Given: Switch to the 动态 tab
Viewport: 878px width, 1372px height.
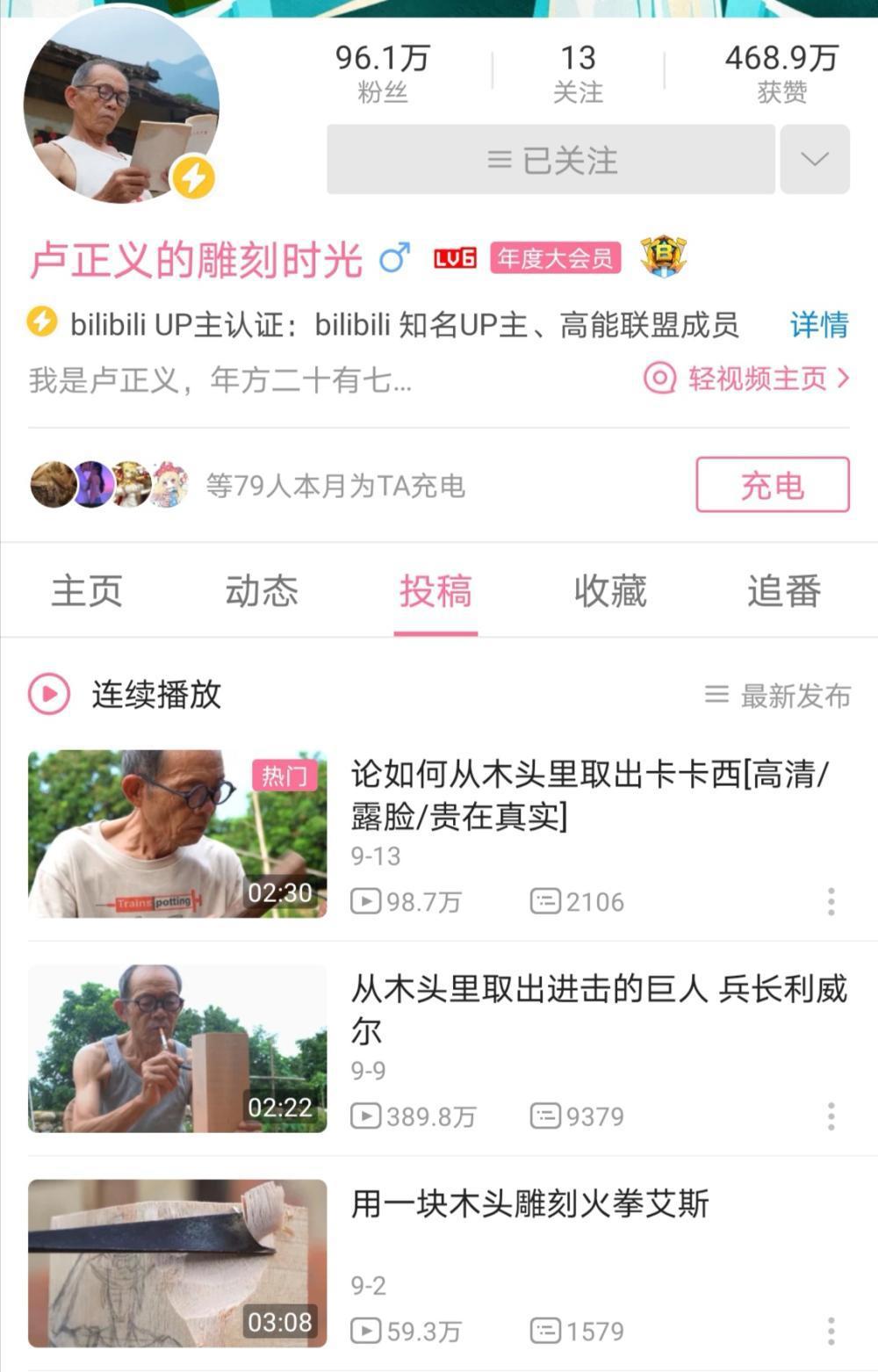Looking at the screenshot, I should click(261, 591).
